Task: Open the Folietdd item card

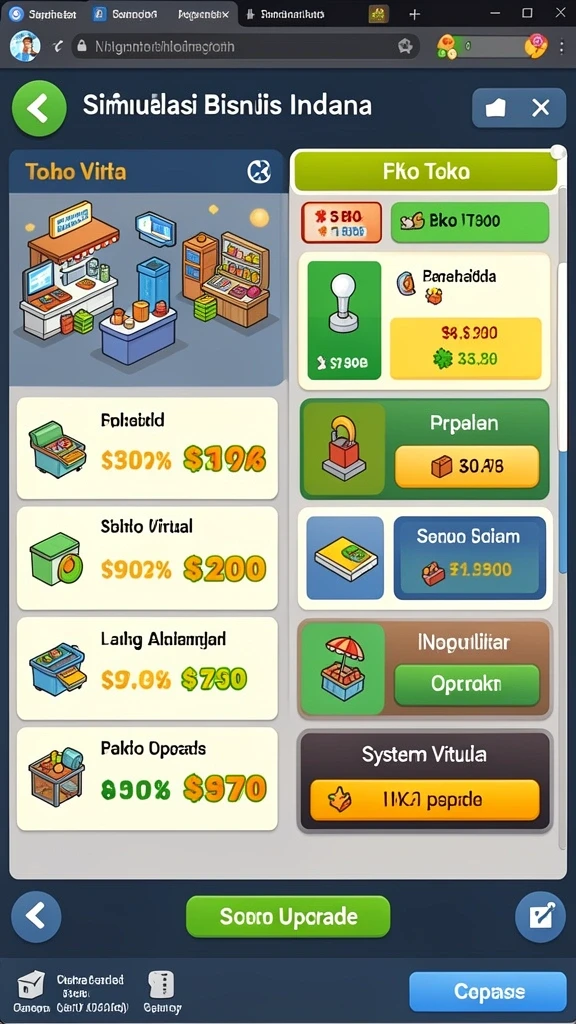Action: point(147,448)
